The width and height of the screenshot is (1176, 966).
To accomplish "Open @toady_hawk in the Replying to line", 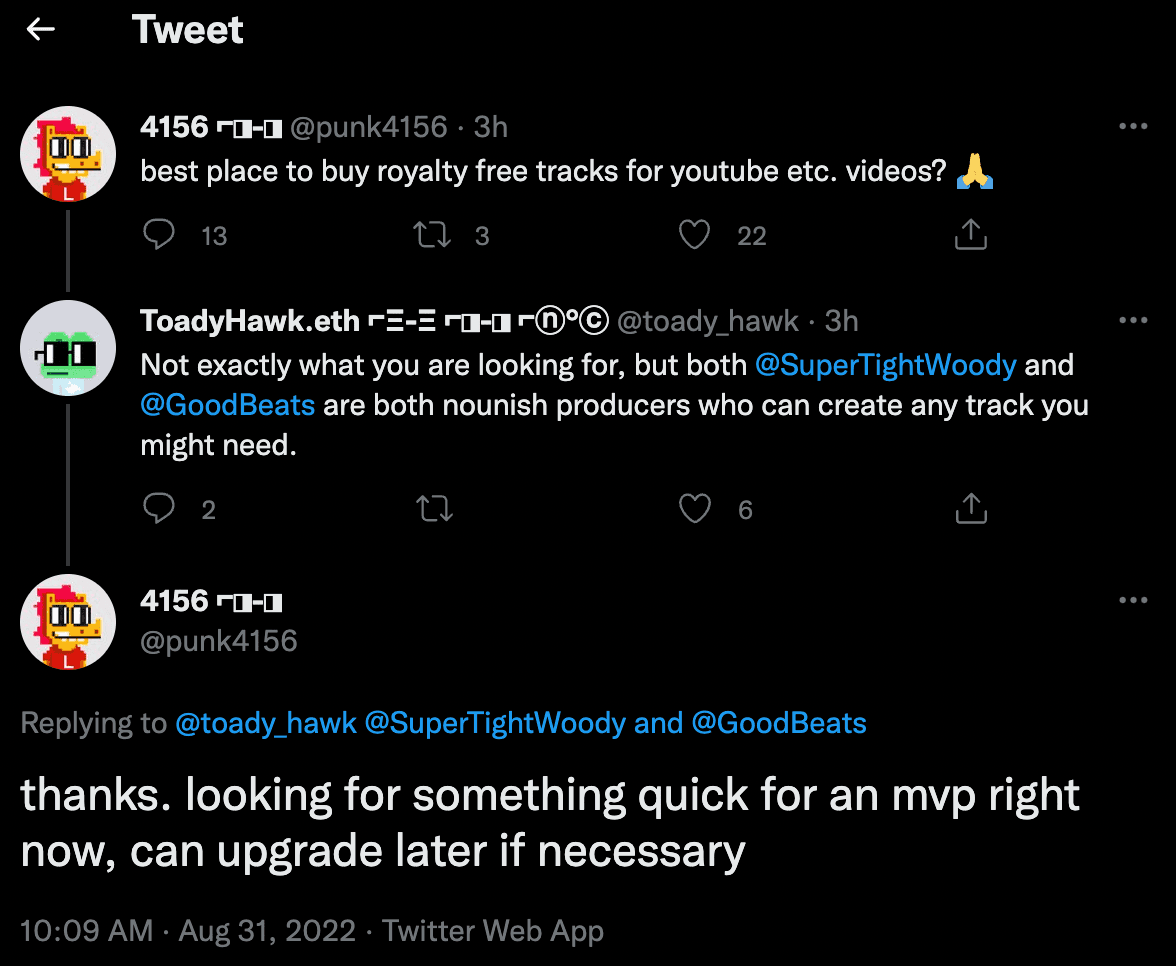I will (x=266, y=723).
